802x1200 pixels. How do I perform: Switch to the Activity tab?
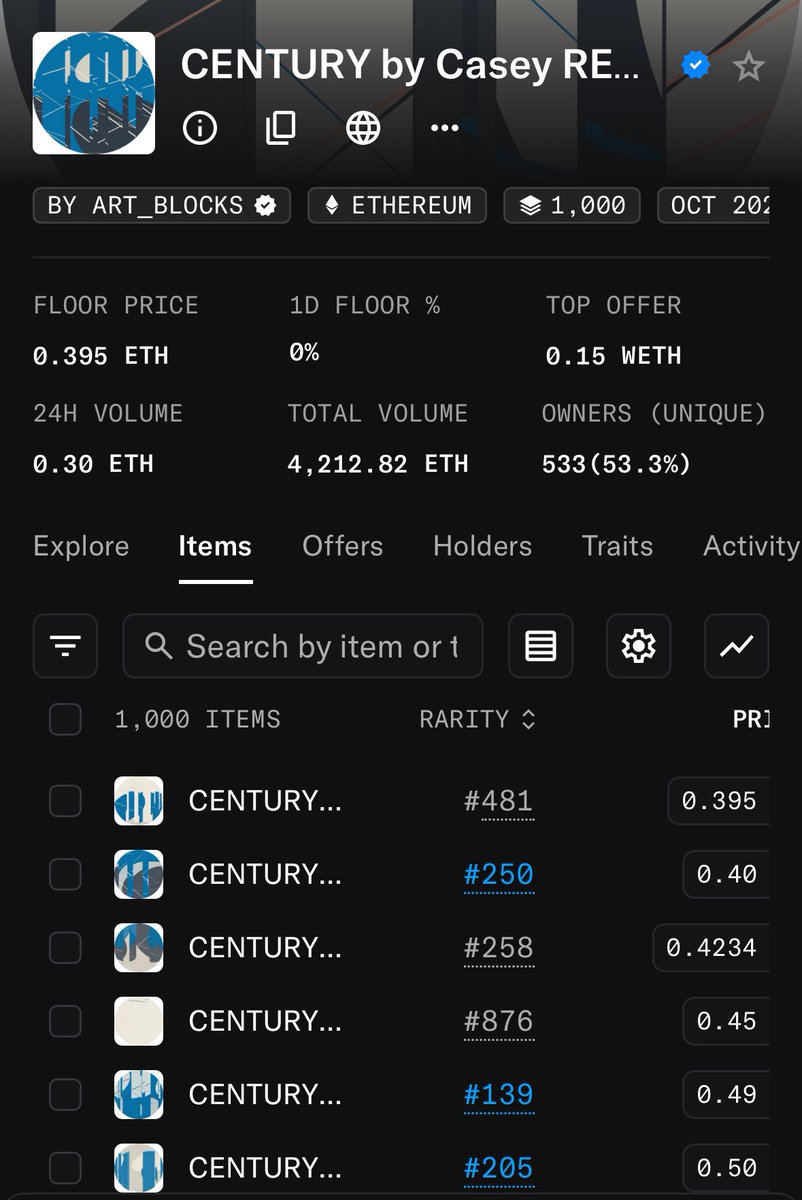750,546
